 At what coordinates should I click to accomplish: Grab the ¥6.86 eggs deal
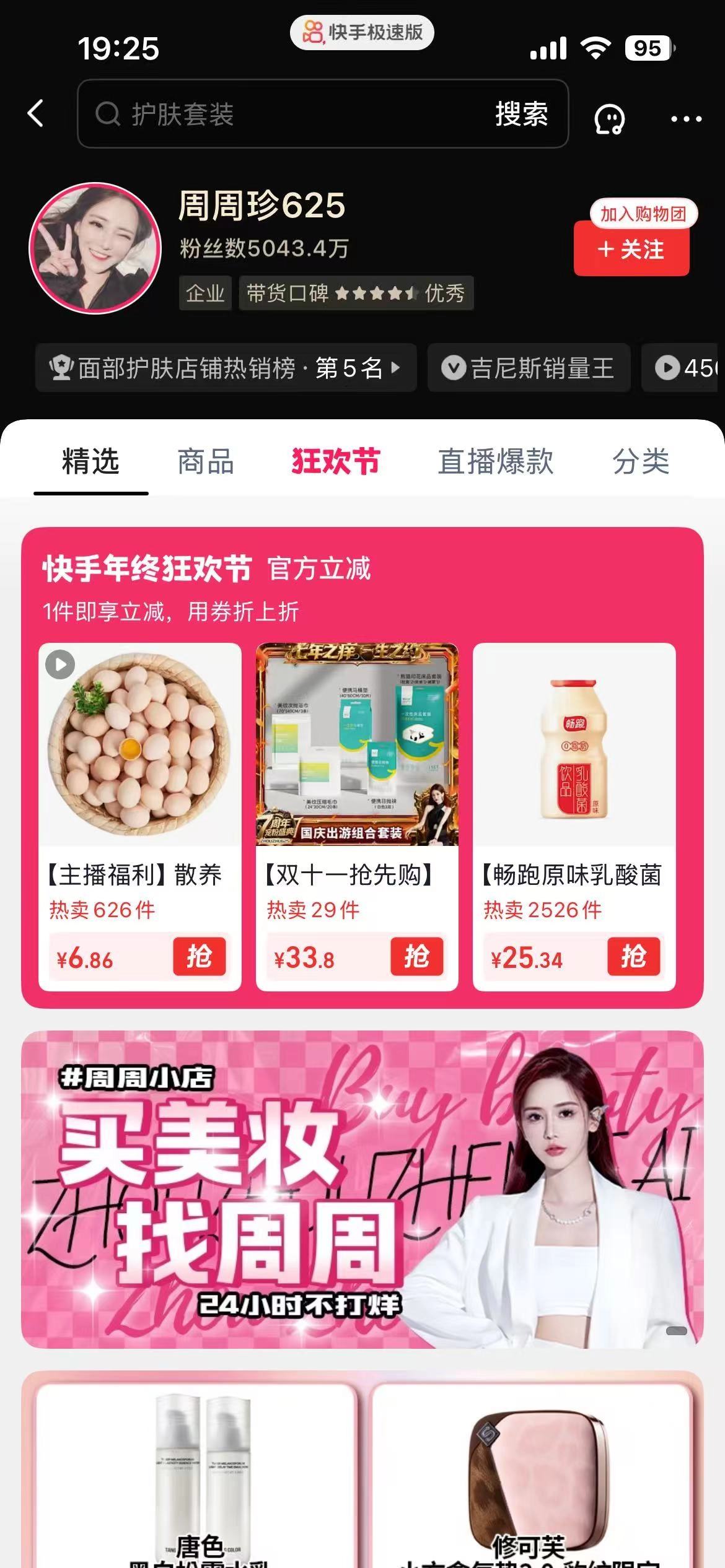tap(199, 957)
